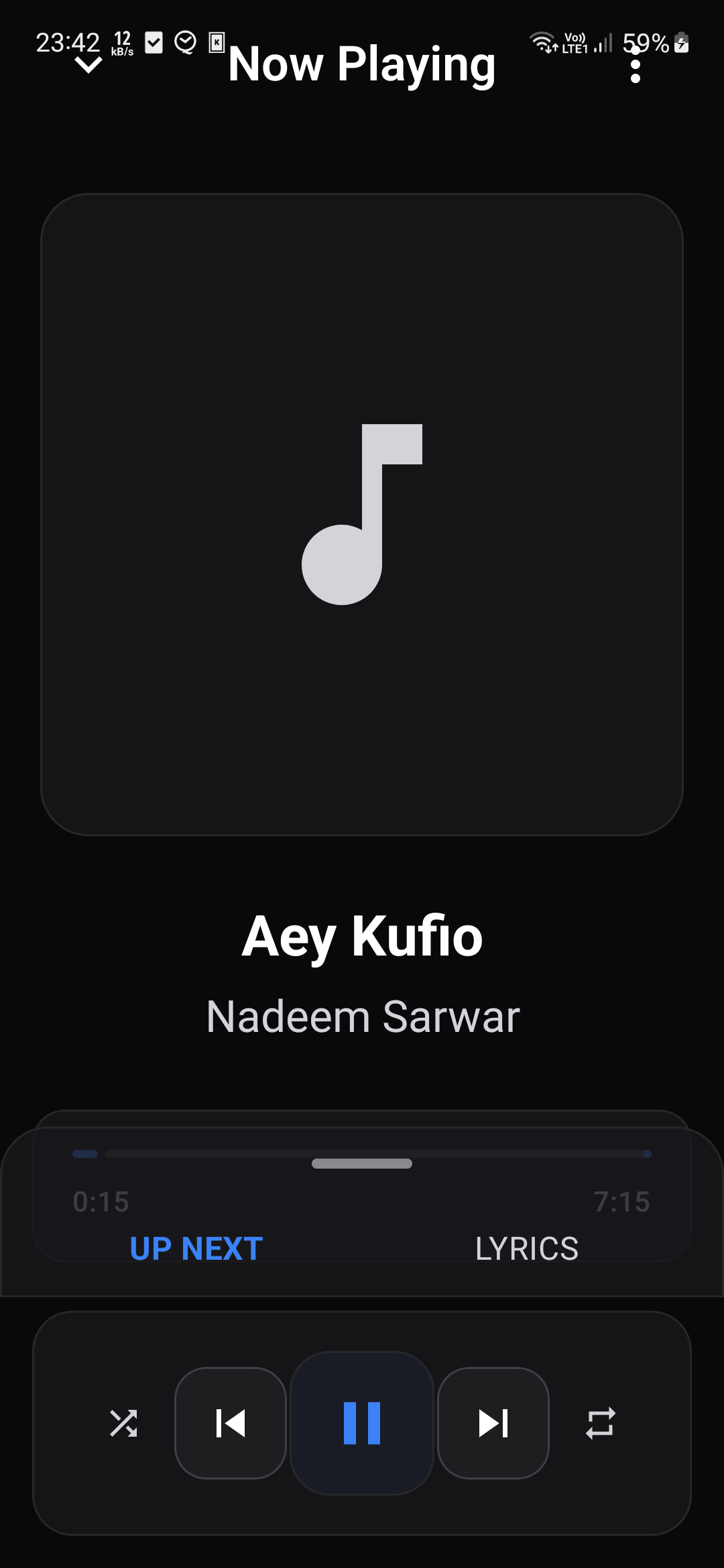Switch to the LYRICS tab
724x1568 pixels.
click(527, 1249)
